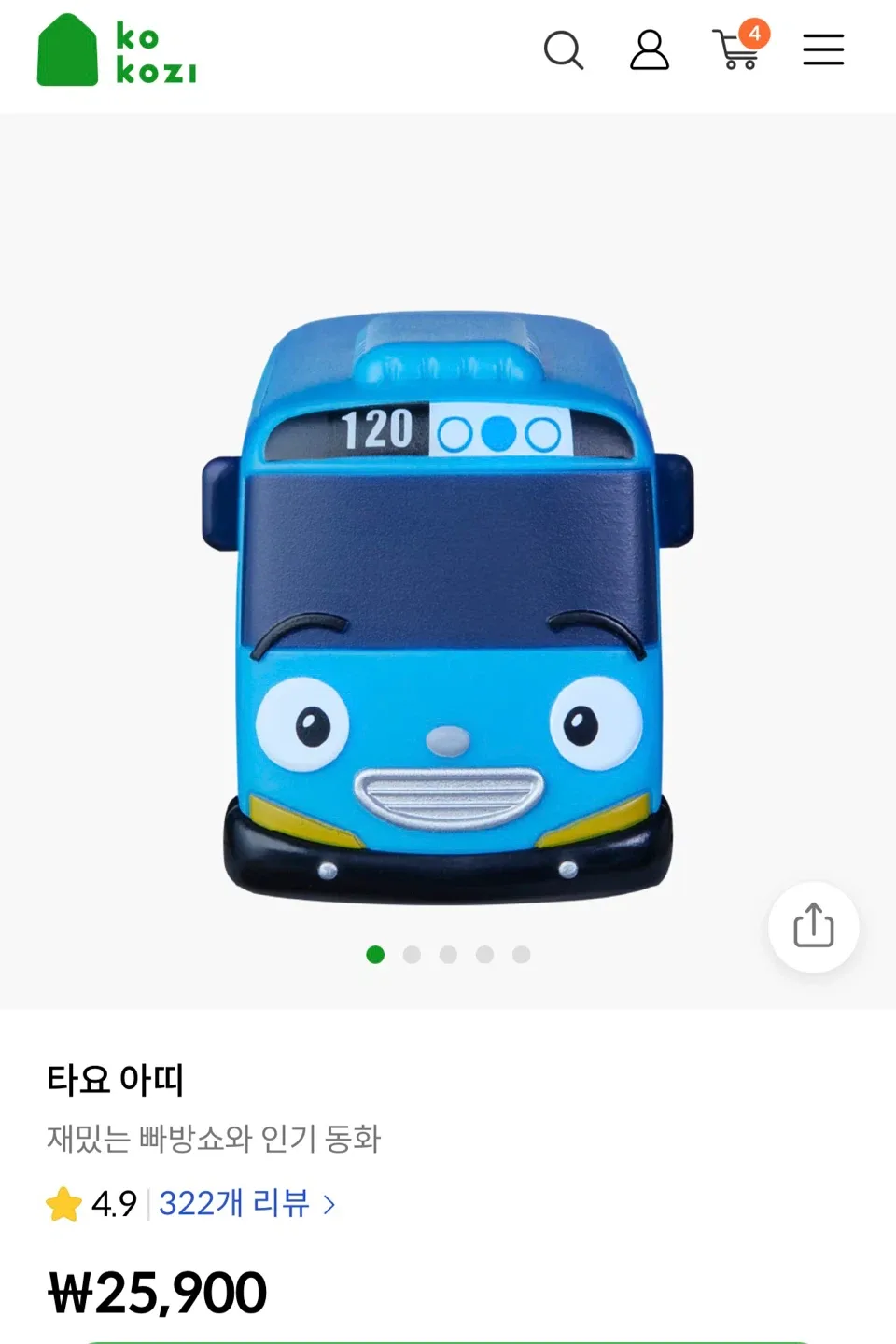896x1344 pixels.
Task: View the shopping cart with 4 items
Action: (738, 49)
